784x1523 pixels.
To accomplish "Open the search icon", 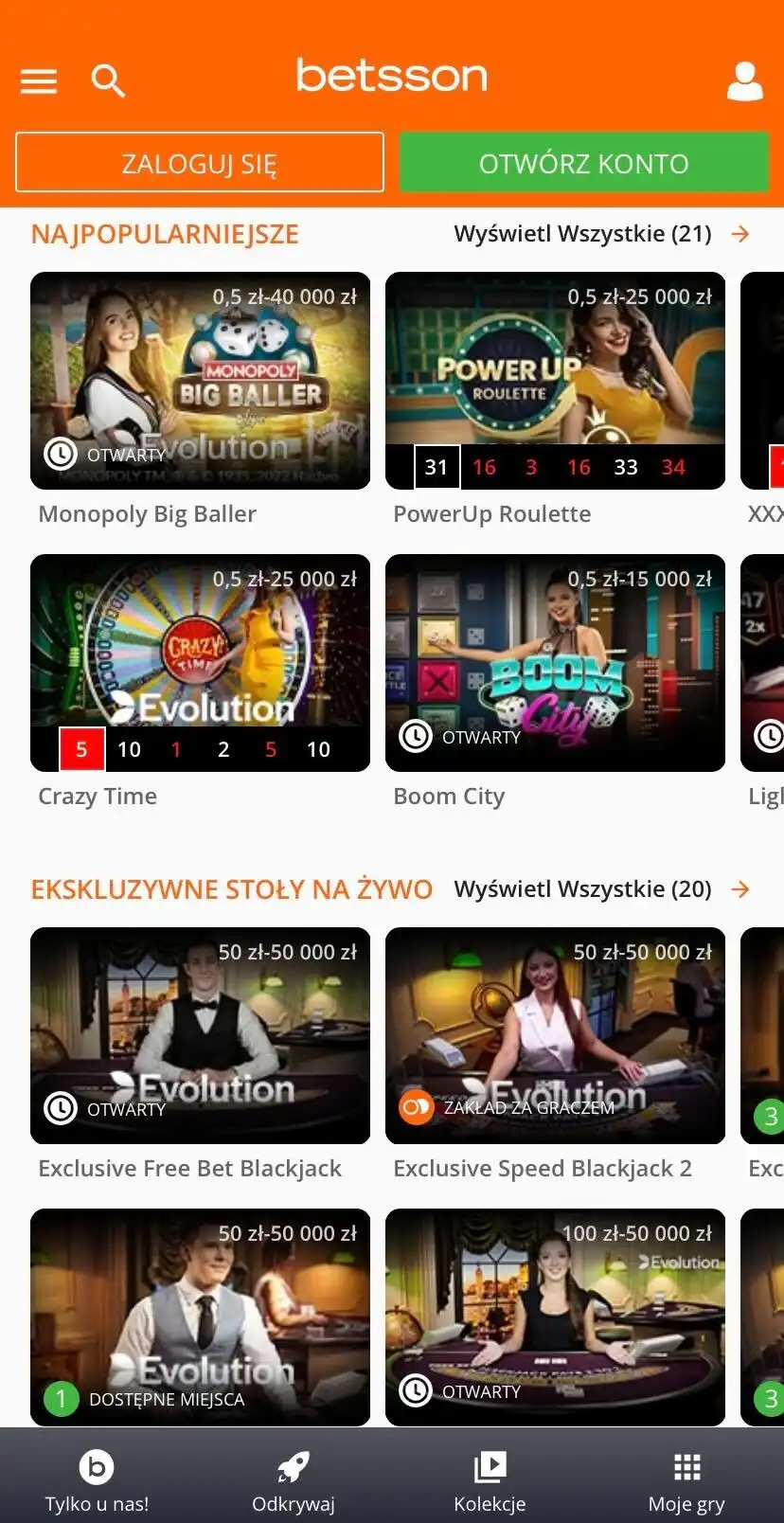I will click(108, 81).
